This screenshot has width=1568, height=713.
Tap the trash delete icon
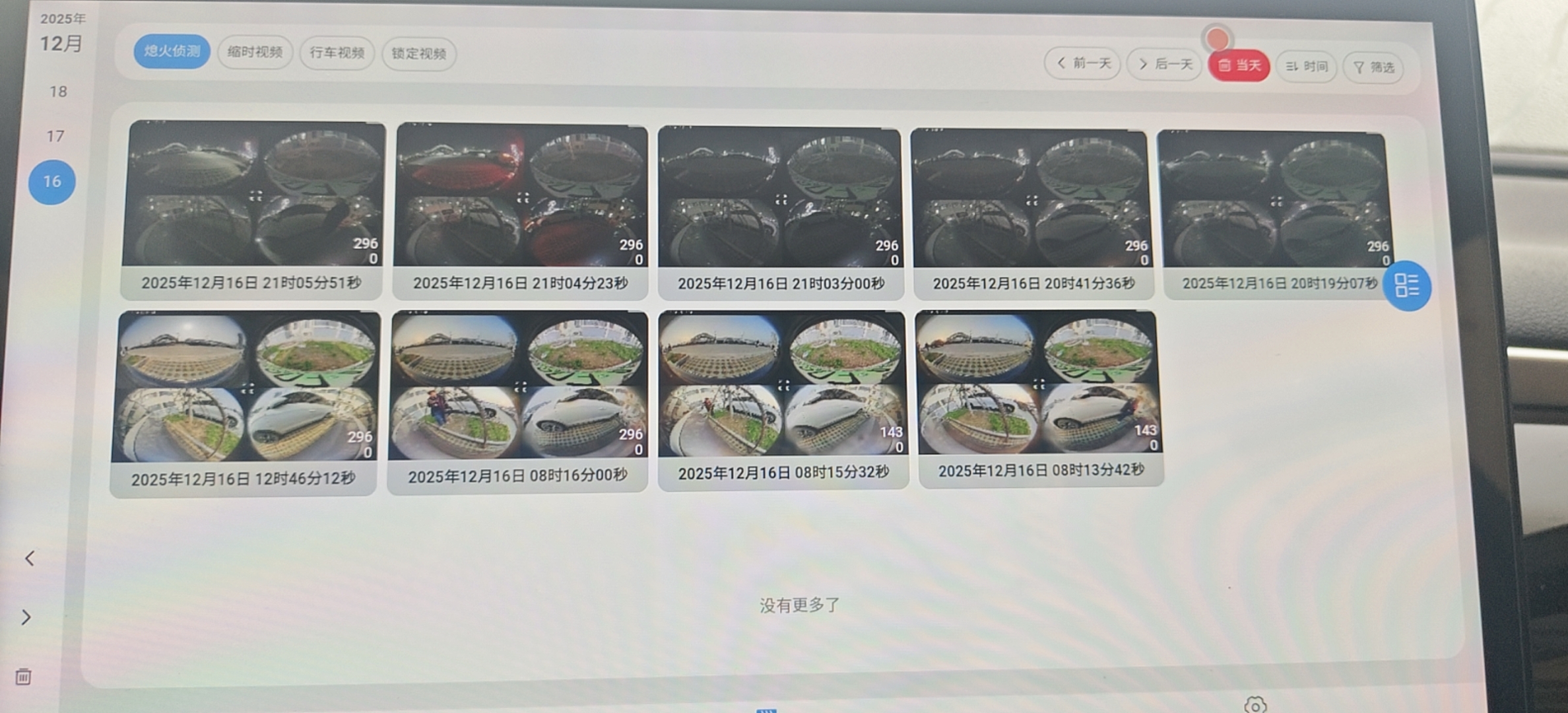click(x=23, y=677)
